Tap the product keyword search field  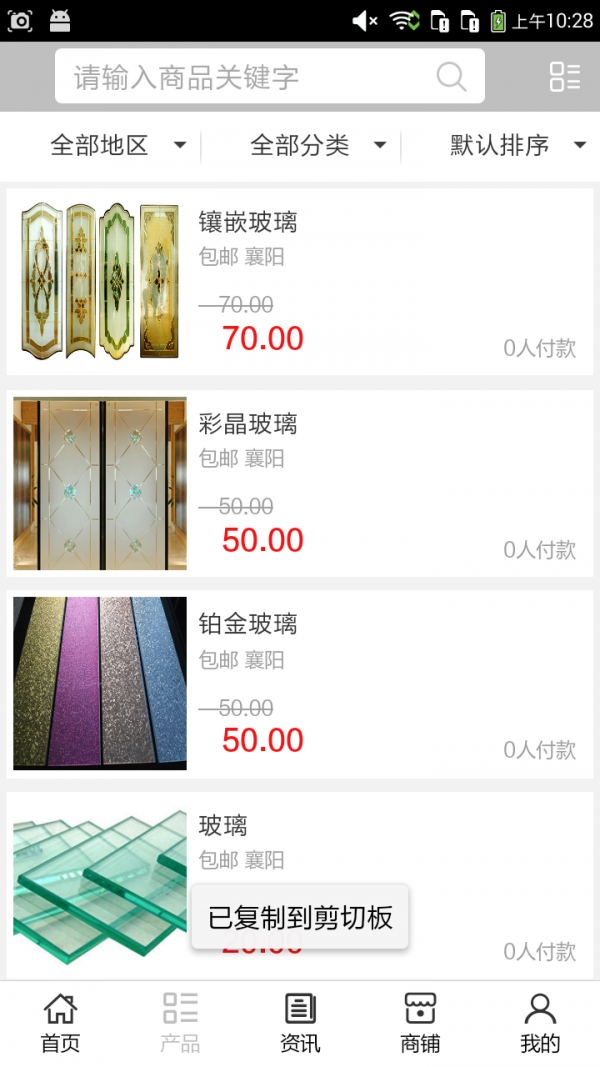click(250, 77)
